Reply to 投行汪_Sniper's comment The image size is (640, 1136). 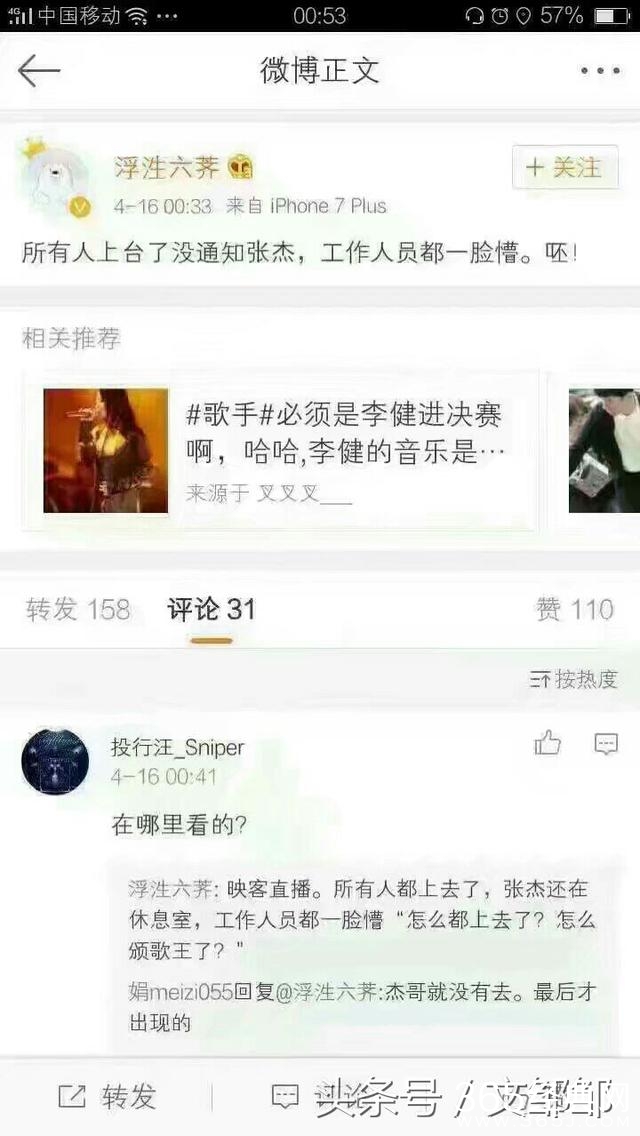[606, 743]
